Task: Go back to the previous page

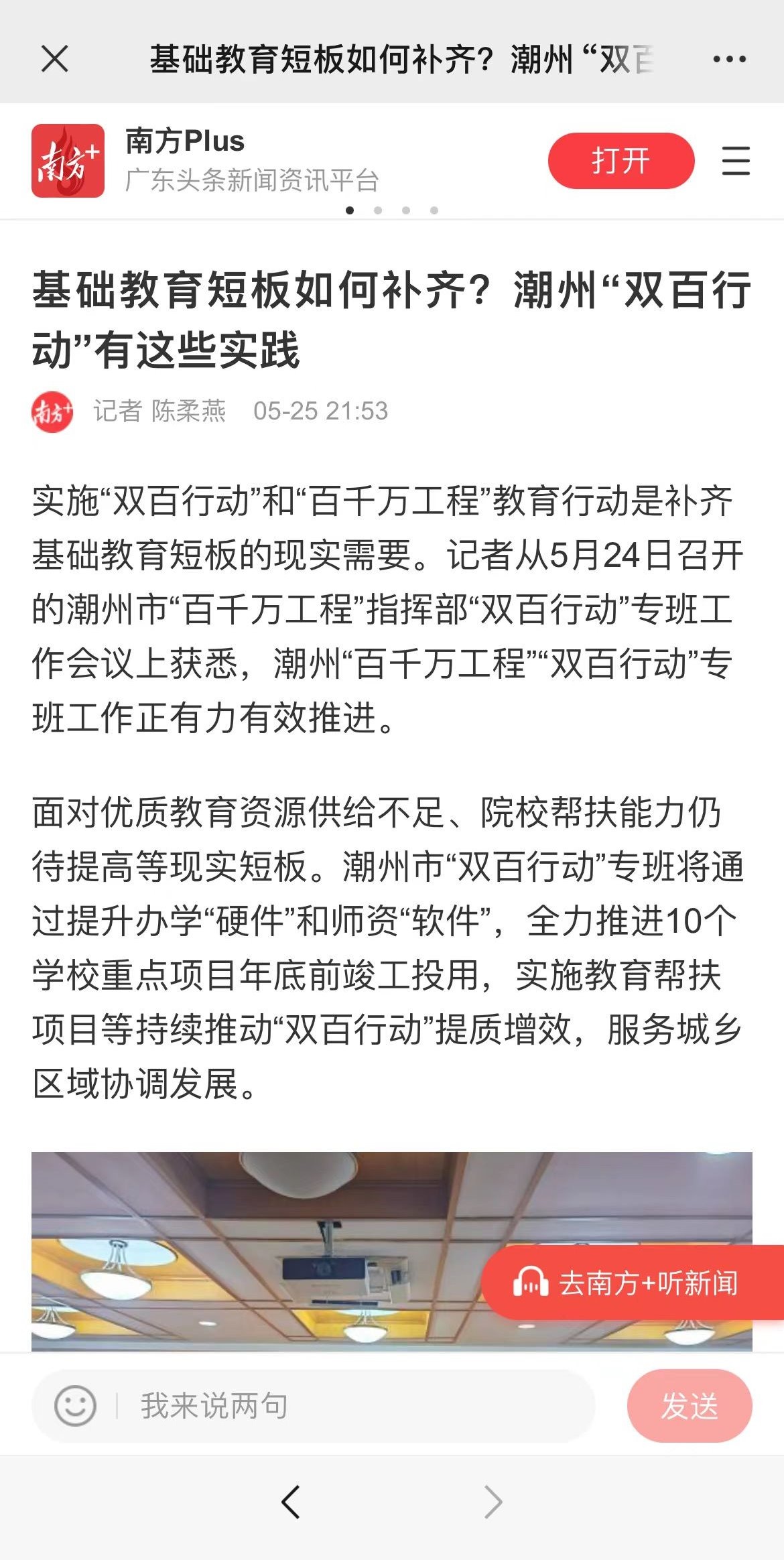Action: (291, 1502)
